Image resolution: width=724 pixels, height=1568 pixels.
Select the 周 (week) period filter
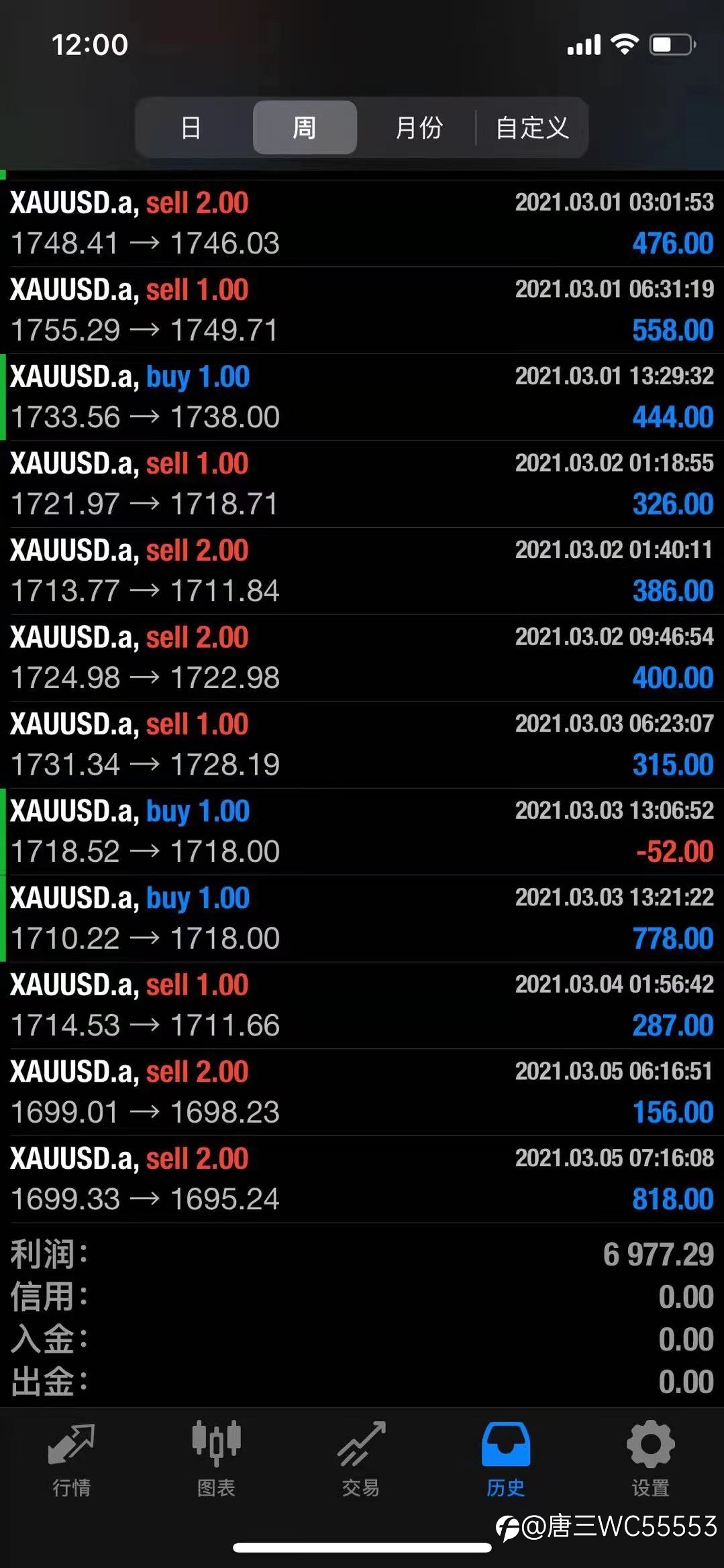[x=305, y=127]
